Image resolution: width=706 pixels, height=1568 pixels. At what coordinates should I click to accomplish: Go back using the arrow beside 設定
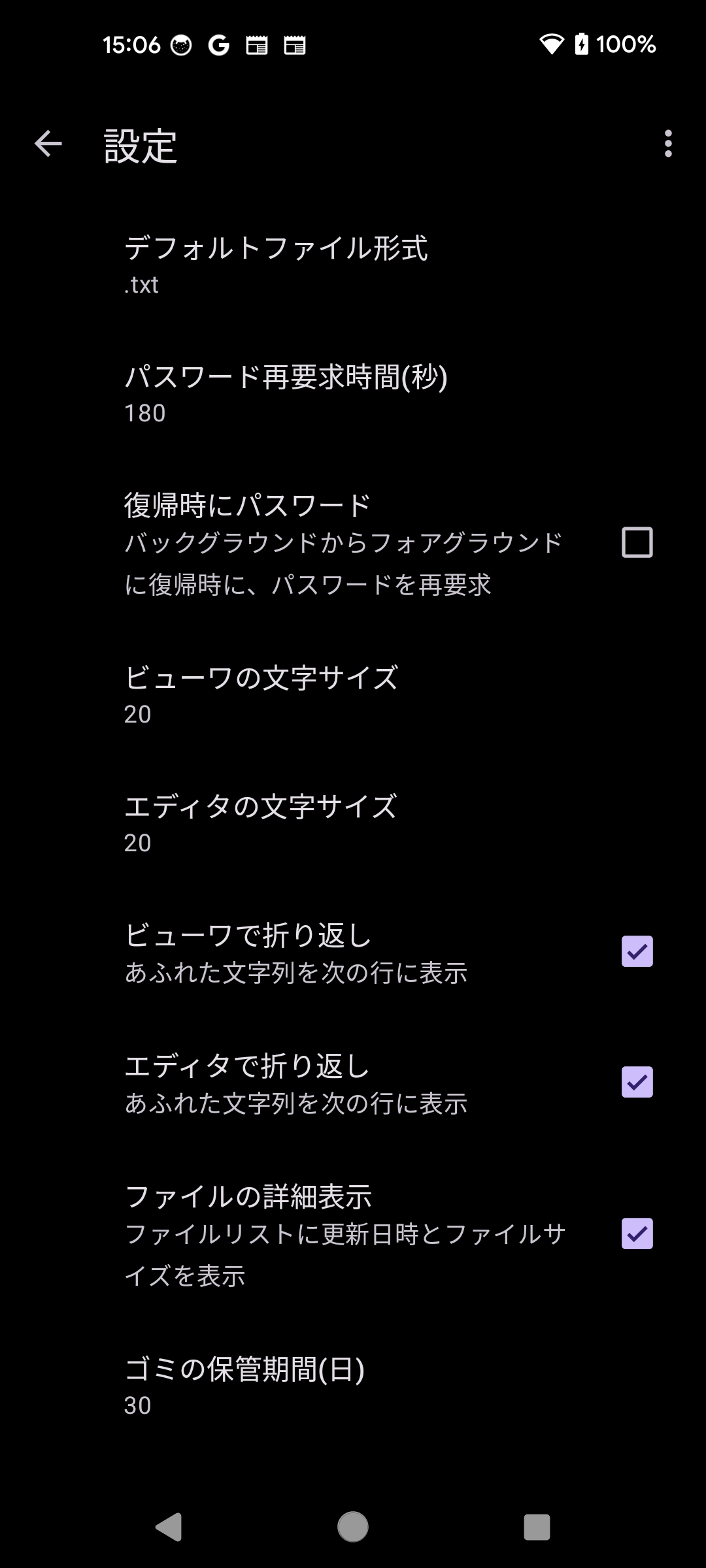(48, 144)
